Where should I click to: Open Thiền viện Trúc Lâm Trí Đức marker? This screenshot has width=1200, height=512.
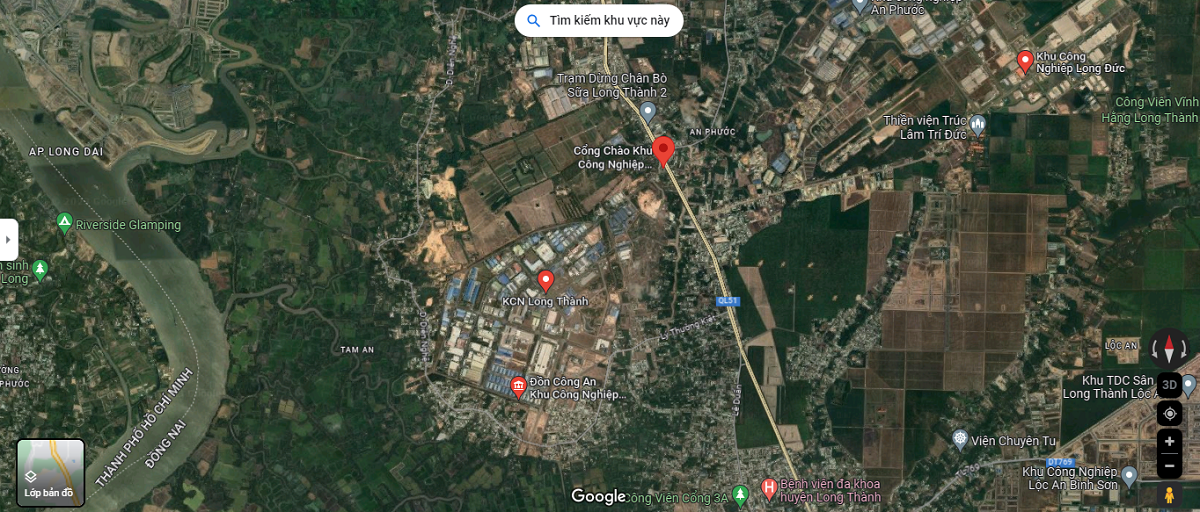(x=979, y=124)
